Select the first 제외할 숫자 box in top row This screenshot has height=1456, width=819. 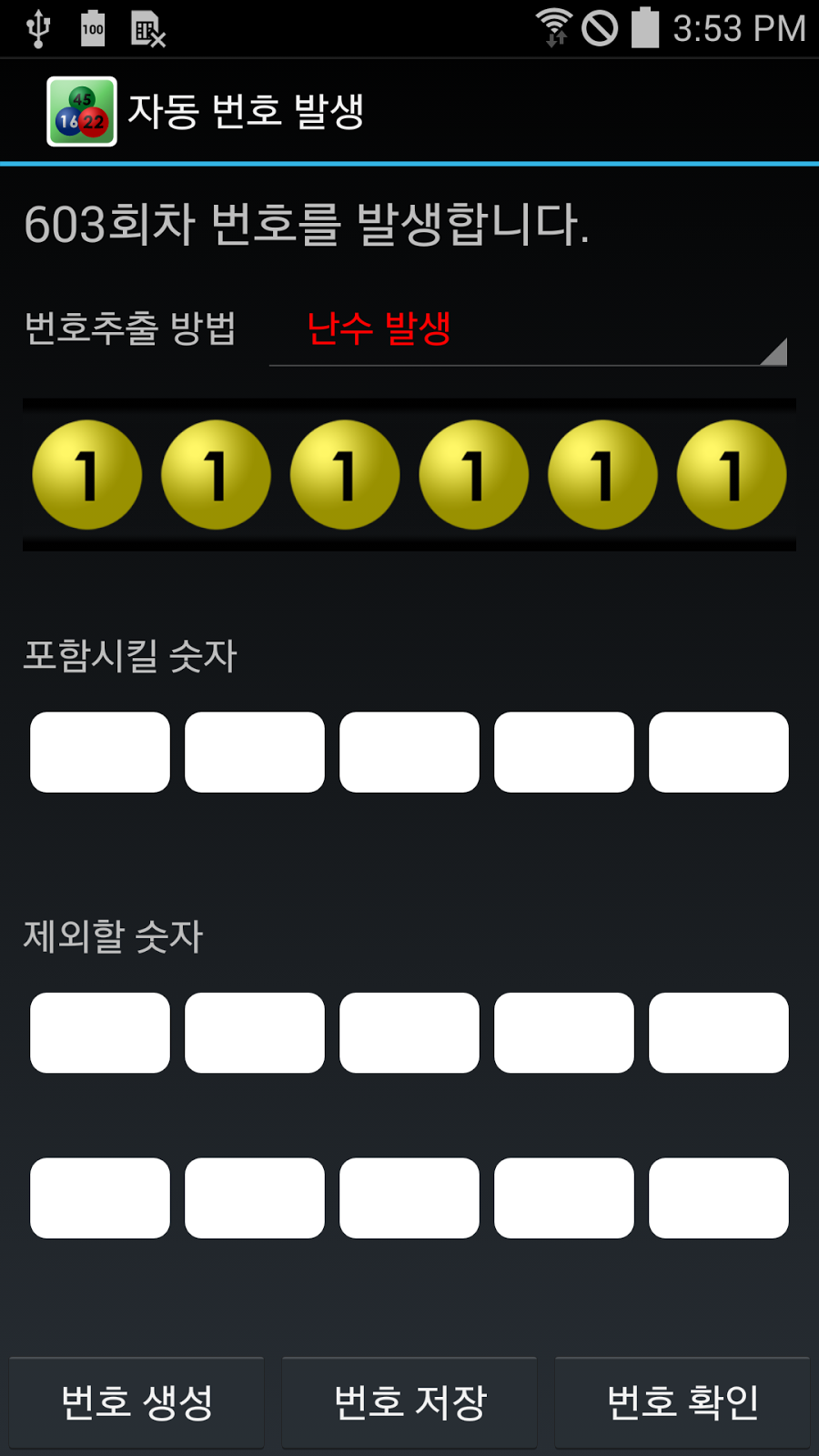pos(100,1033)
